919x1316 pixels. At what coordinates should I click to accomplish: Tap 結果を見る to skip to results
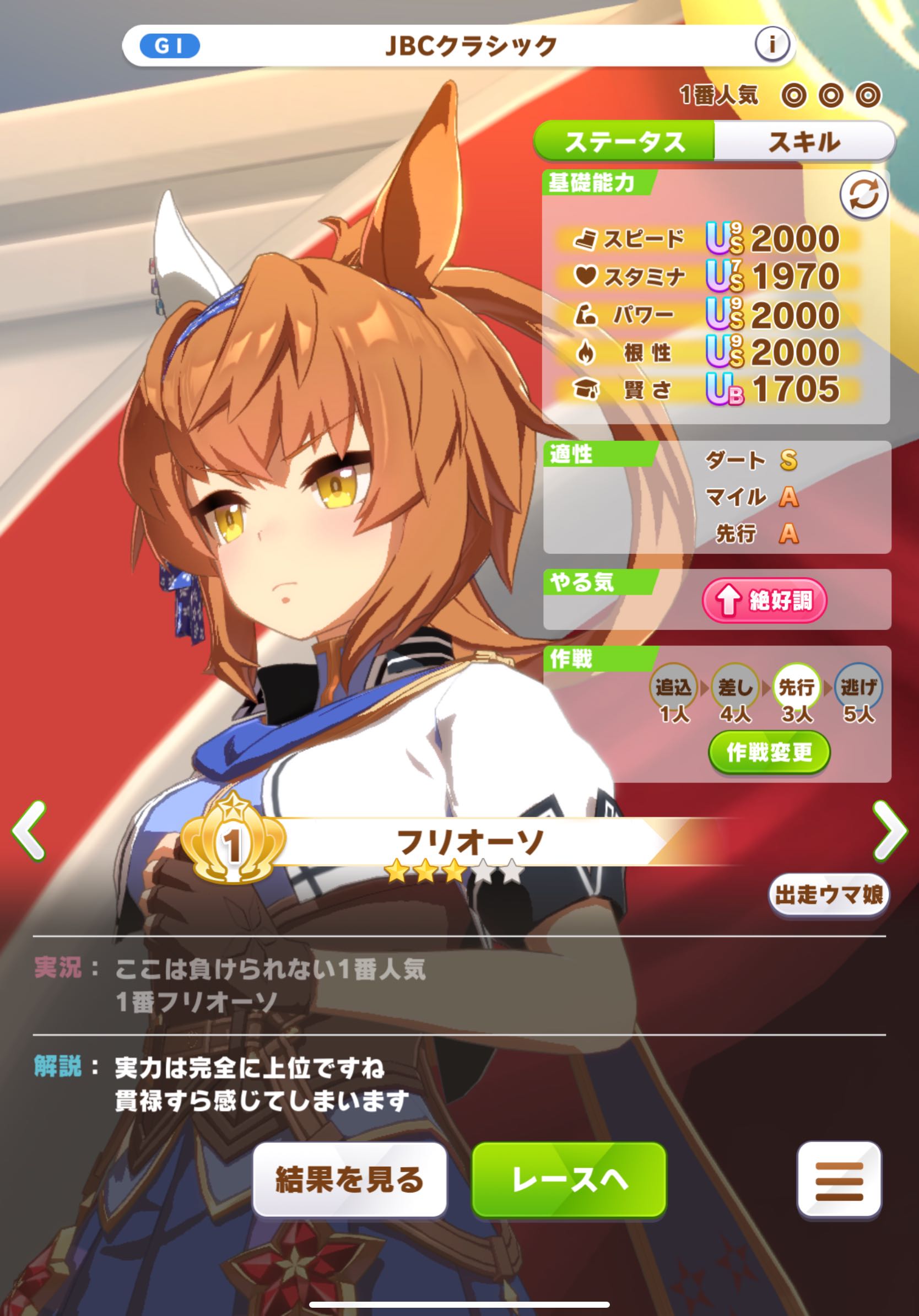point(349,1179)
